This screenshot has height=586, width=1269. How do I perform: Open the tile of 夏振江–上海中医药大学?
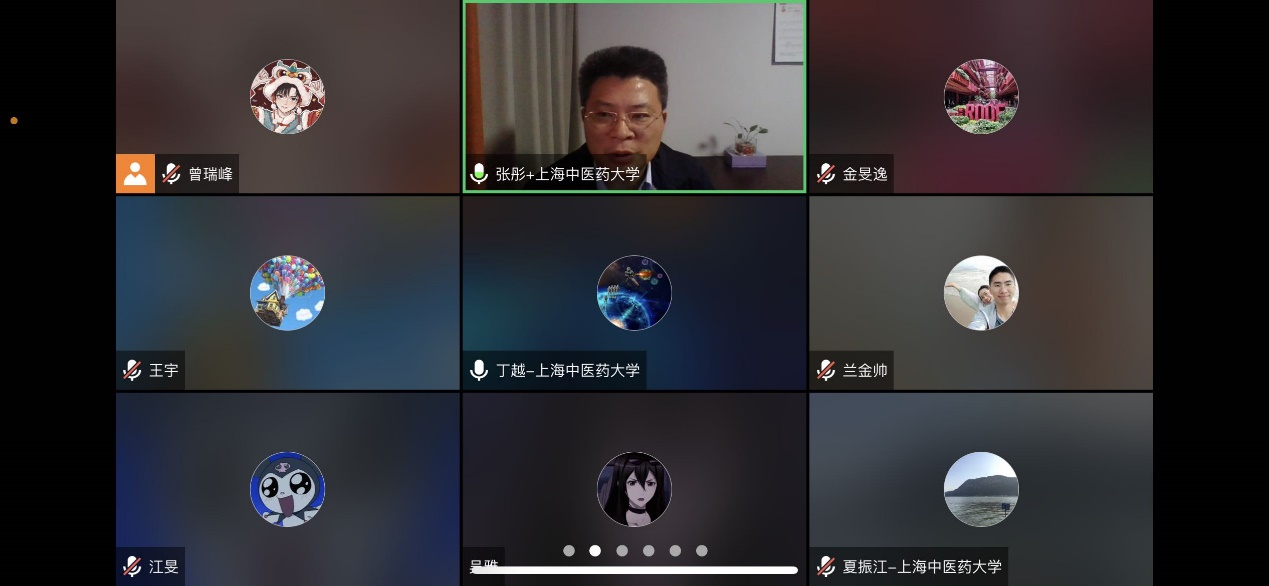click(980, 488)
